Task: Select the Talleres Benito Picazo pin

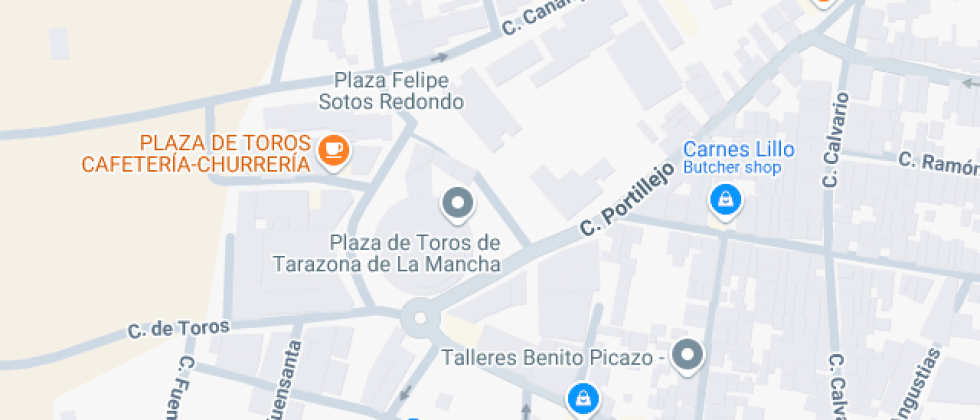Action: pyautogui.click(x=687, y=355)
